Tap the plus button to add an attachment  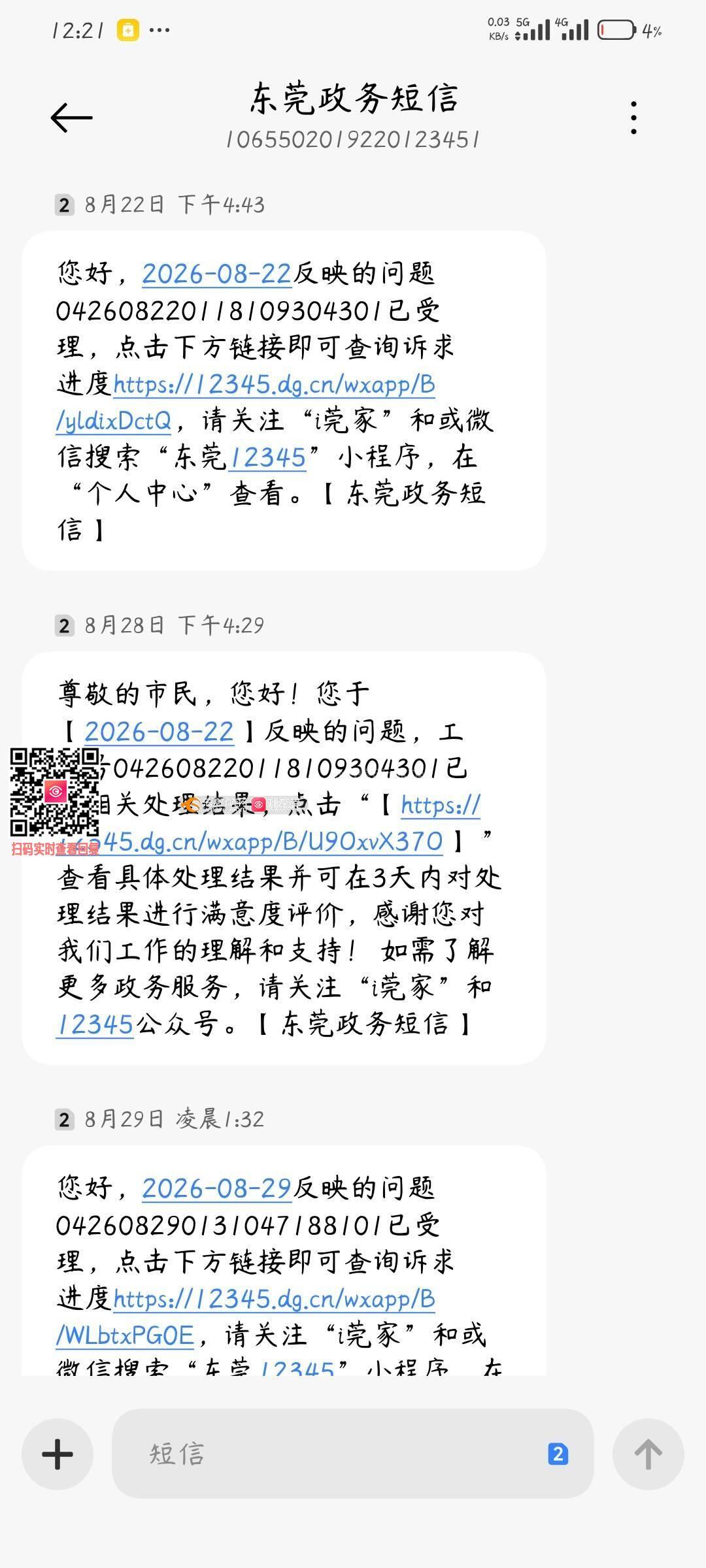[58, 1454]
